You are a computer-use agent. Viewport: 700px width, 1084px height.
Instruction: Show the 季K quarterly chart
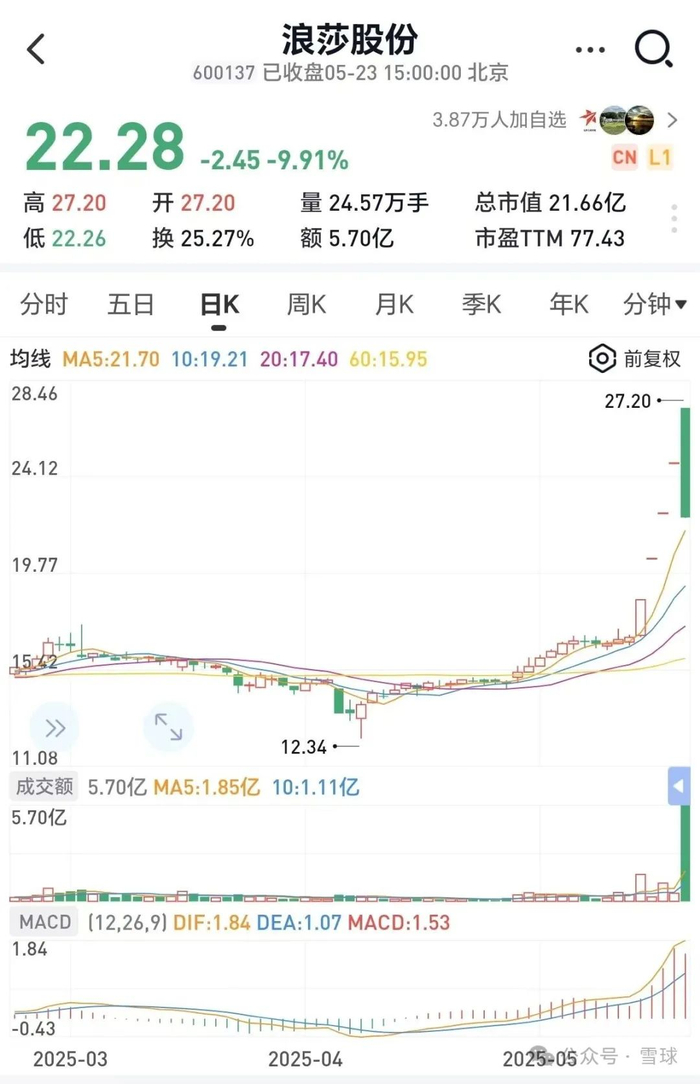(482, 304)
